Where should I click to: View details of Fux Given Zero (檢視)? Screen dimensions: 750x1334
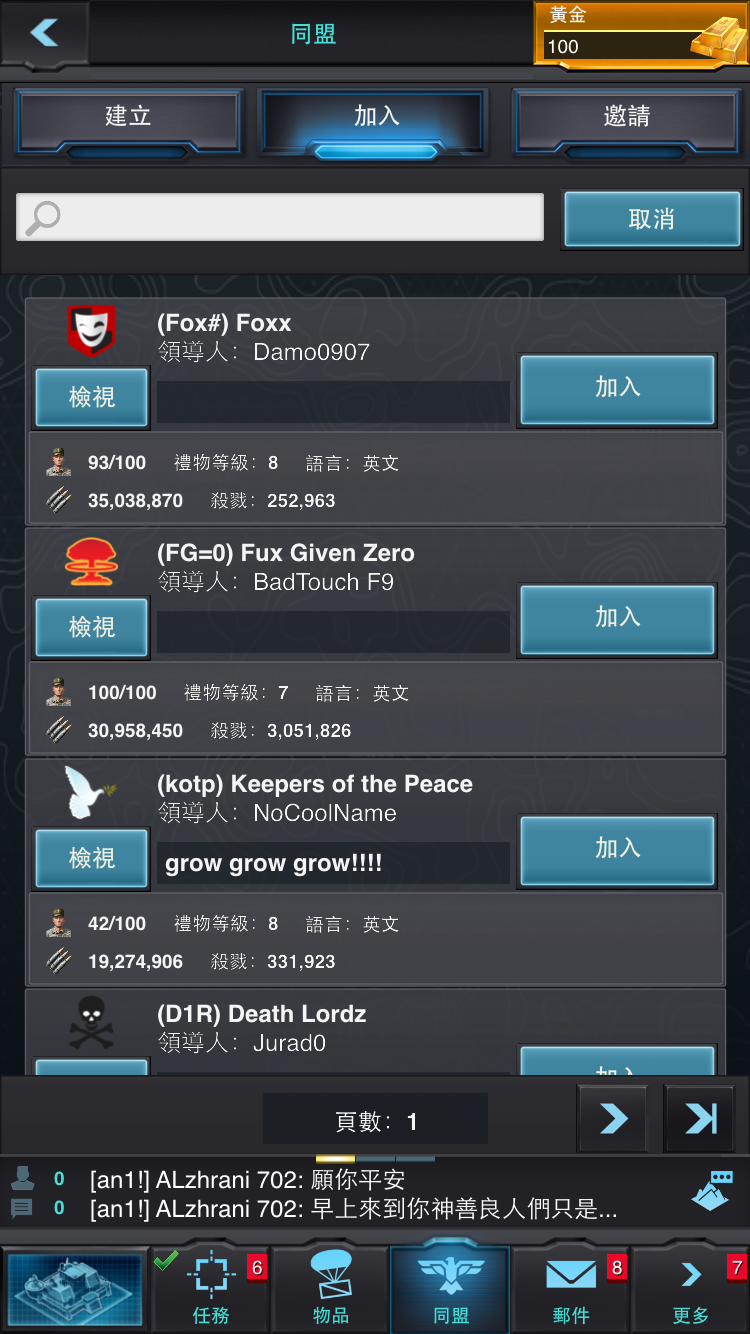pyautogui.click(x=92, y=627)
